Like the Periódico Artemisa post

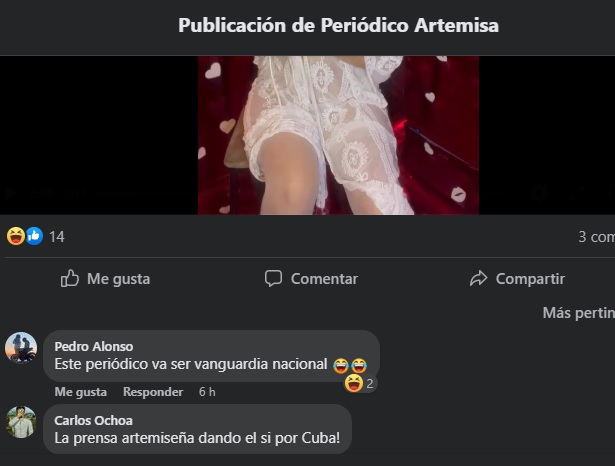click(105, 279)
